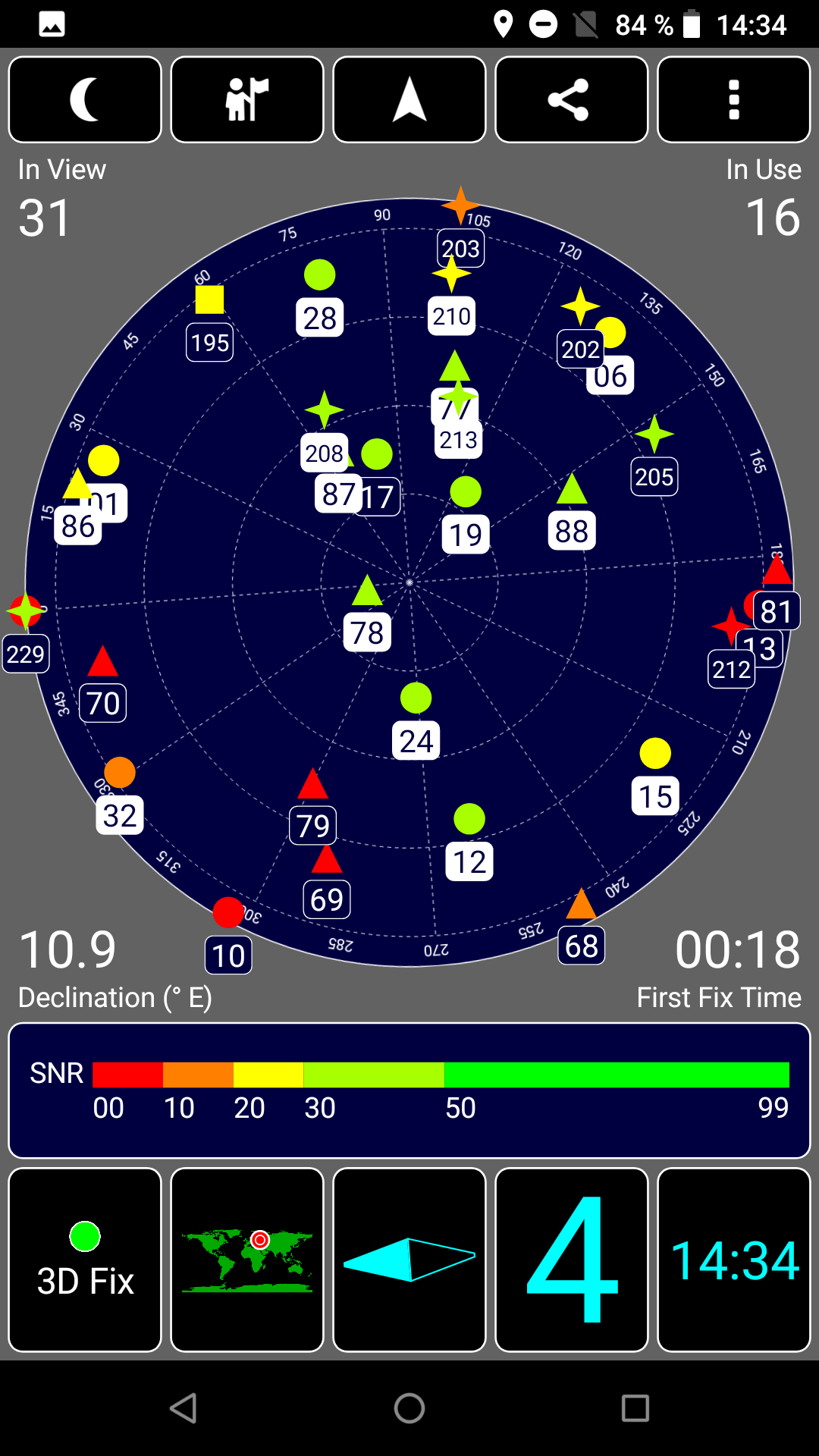Image resolution: width=819 pixels, height=1456 pixels.
Task: Tap the cyan 14:34 time tile
Action: coord(734,1260)
